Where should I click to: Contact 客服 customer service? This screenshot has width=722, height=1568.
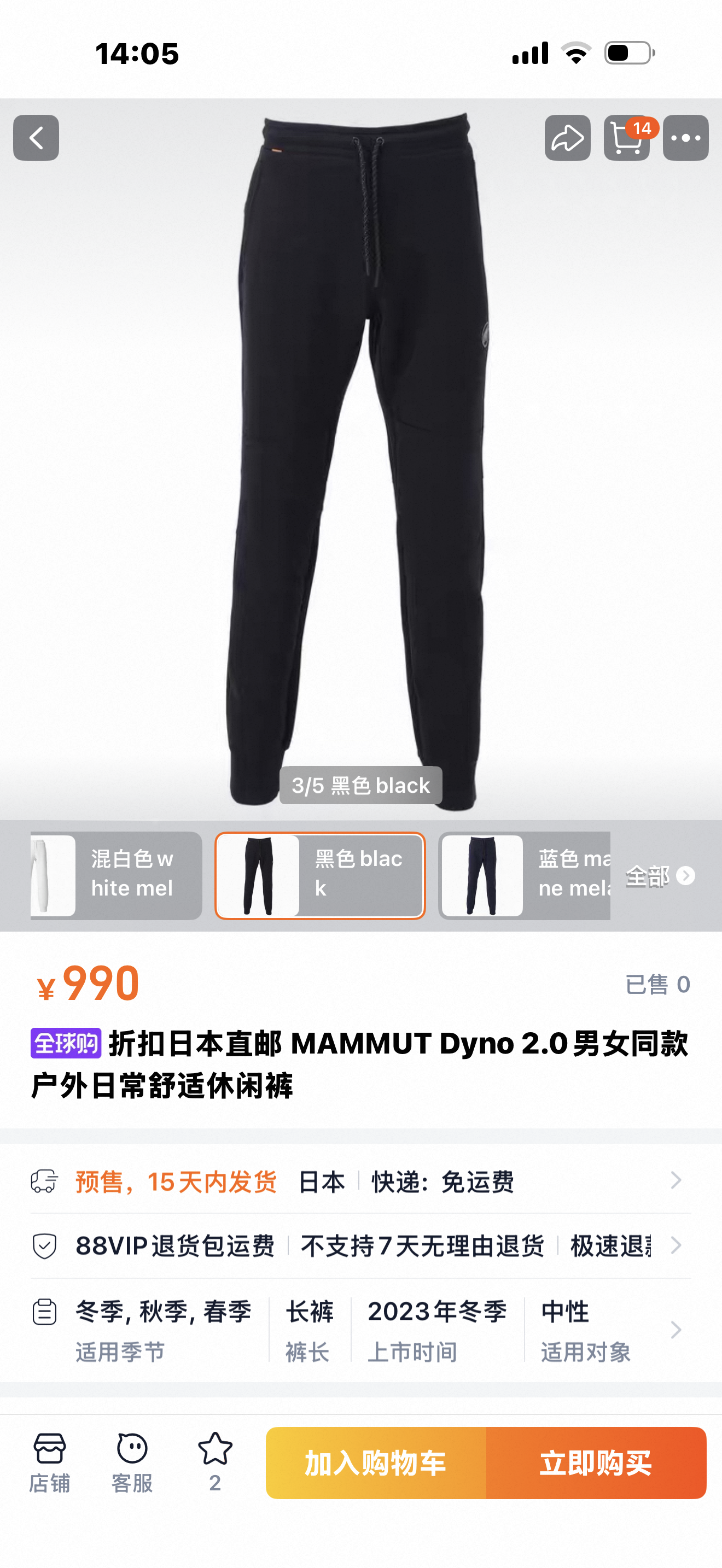[132, 1462]
